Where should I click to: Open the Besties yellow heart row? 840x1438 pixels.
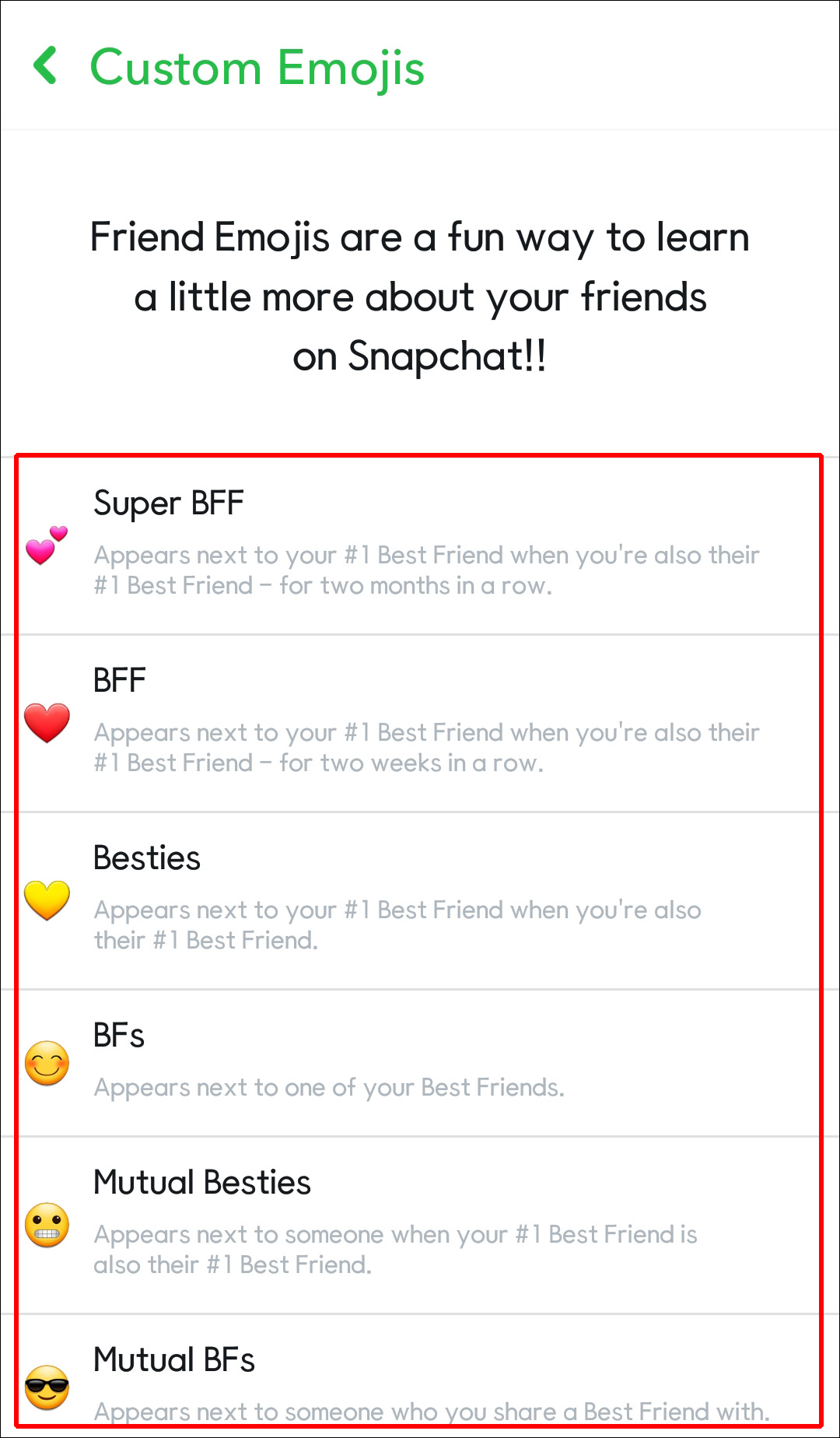click(420, 900)
